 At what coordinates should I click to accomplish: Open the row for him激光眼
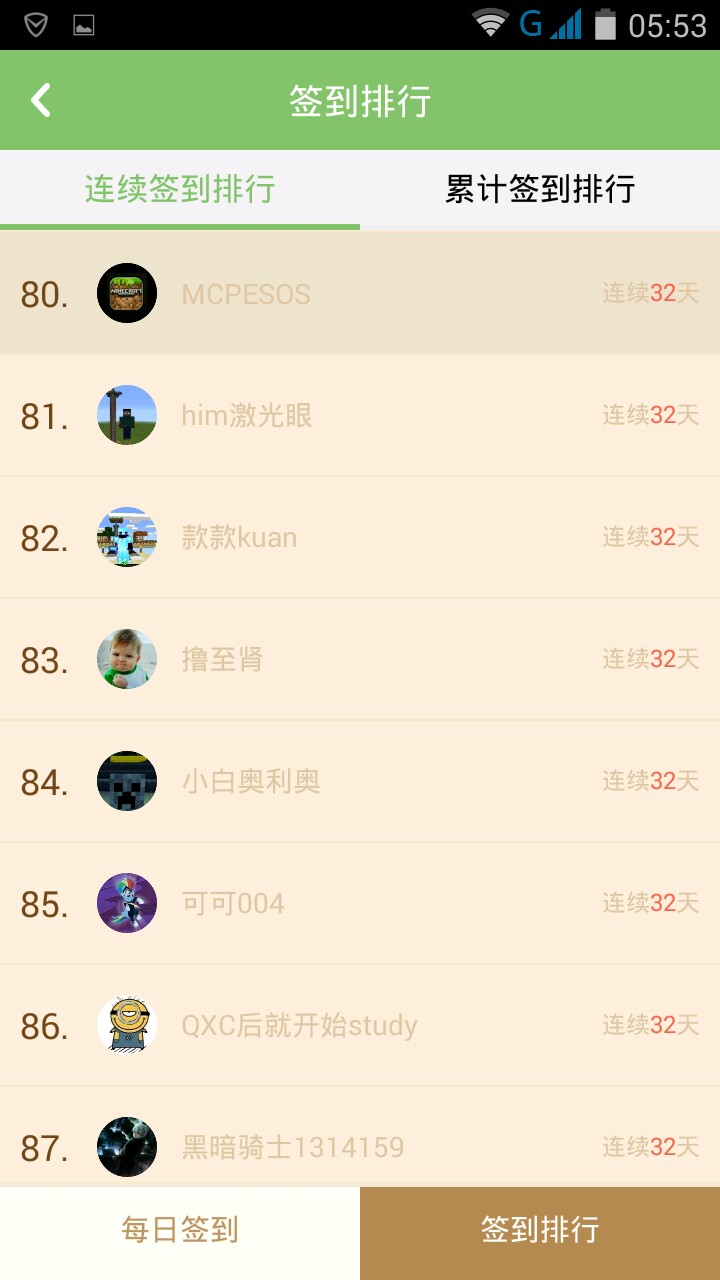[x=360, y=415]
